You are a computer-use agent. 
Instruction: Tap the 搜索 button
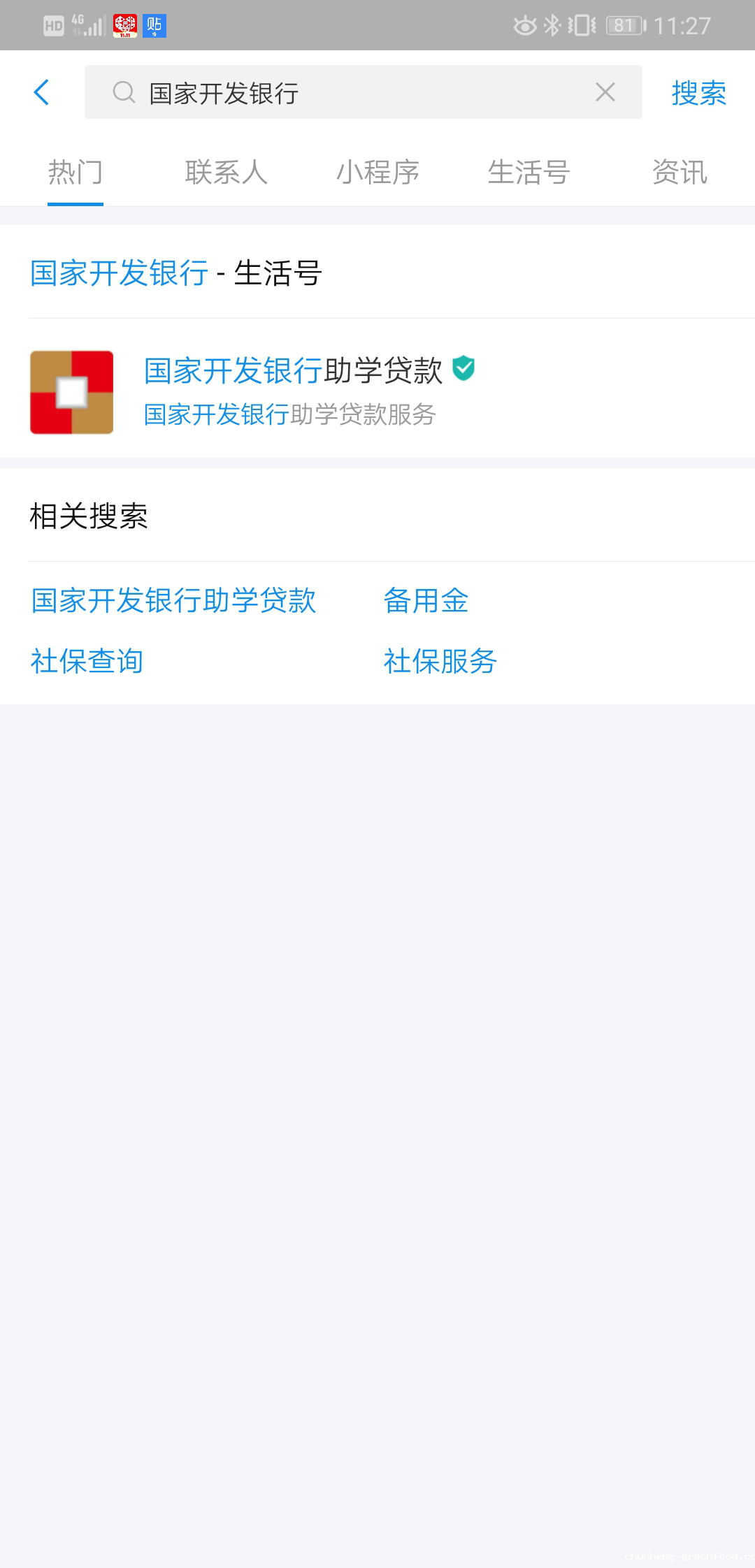tap(698, 92)
